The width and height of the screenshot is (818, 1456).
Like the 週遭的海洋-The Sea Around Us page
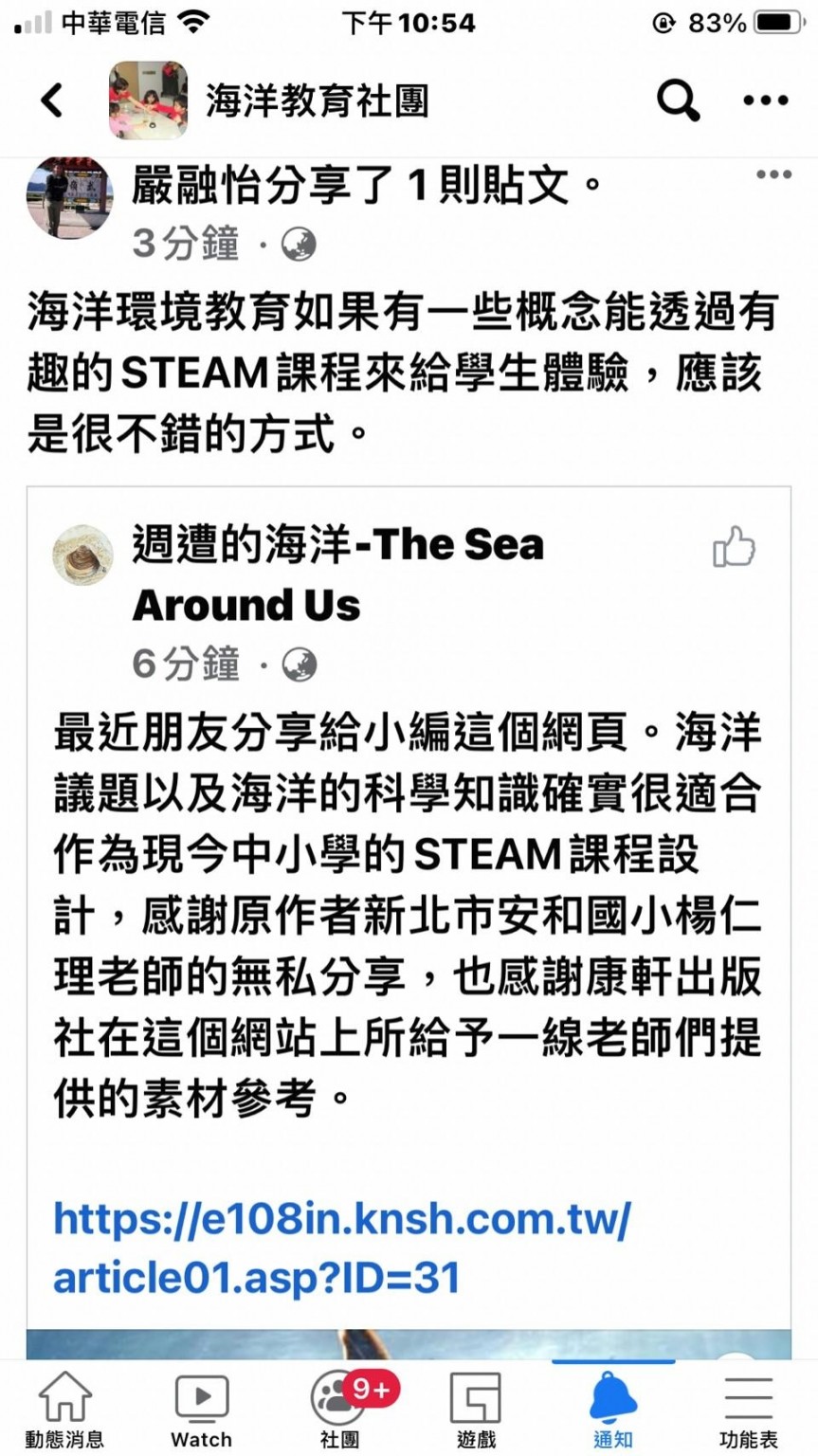(x=734, y=547)
